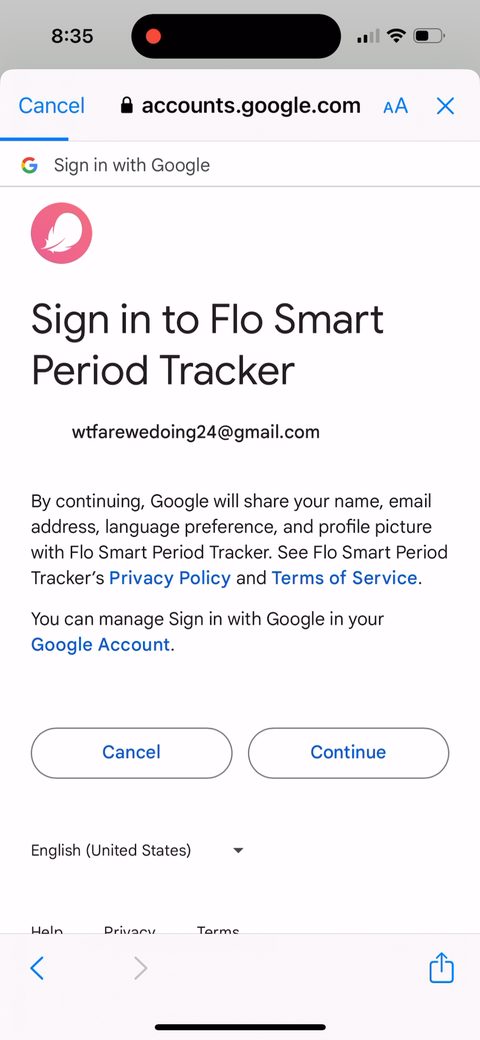The height and width of the screenshot is (1040, 480).
Task: Open the Terms of Service link
Action: tap(344, 578)
